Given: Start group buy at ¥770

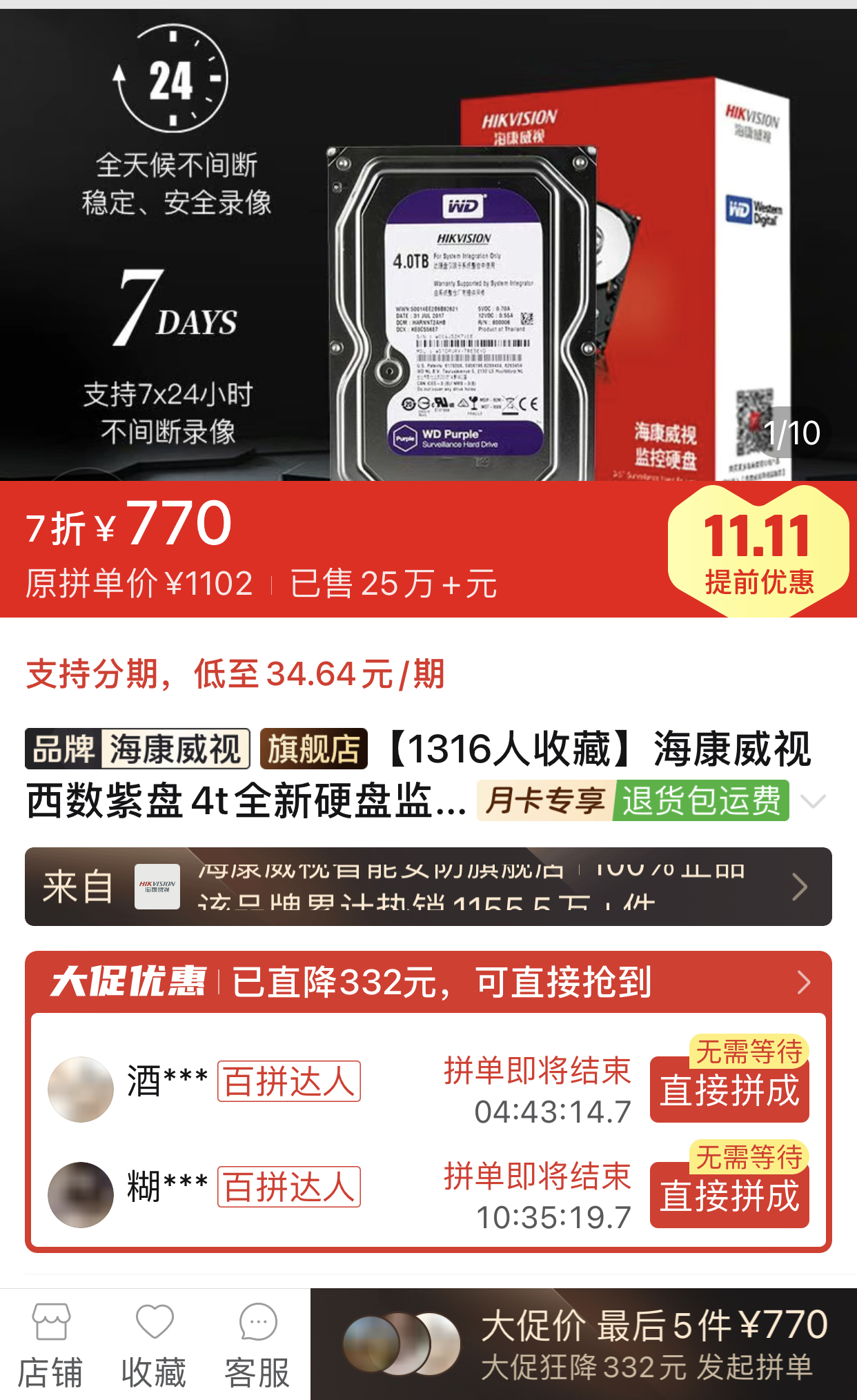Looking at the screenshot, I should pyautogui.click(x=584, y=1344).
